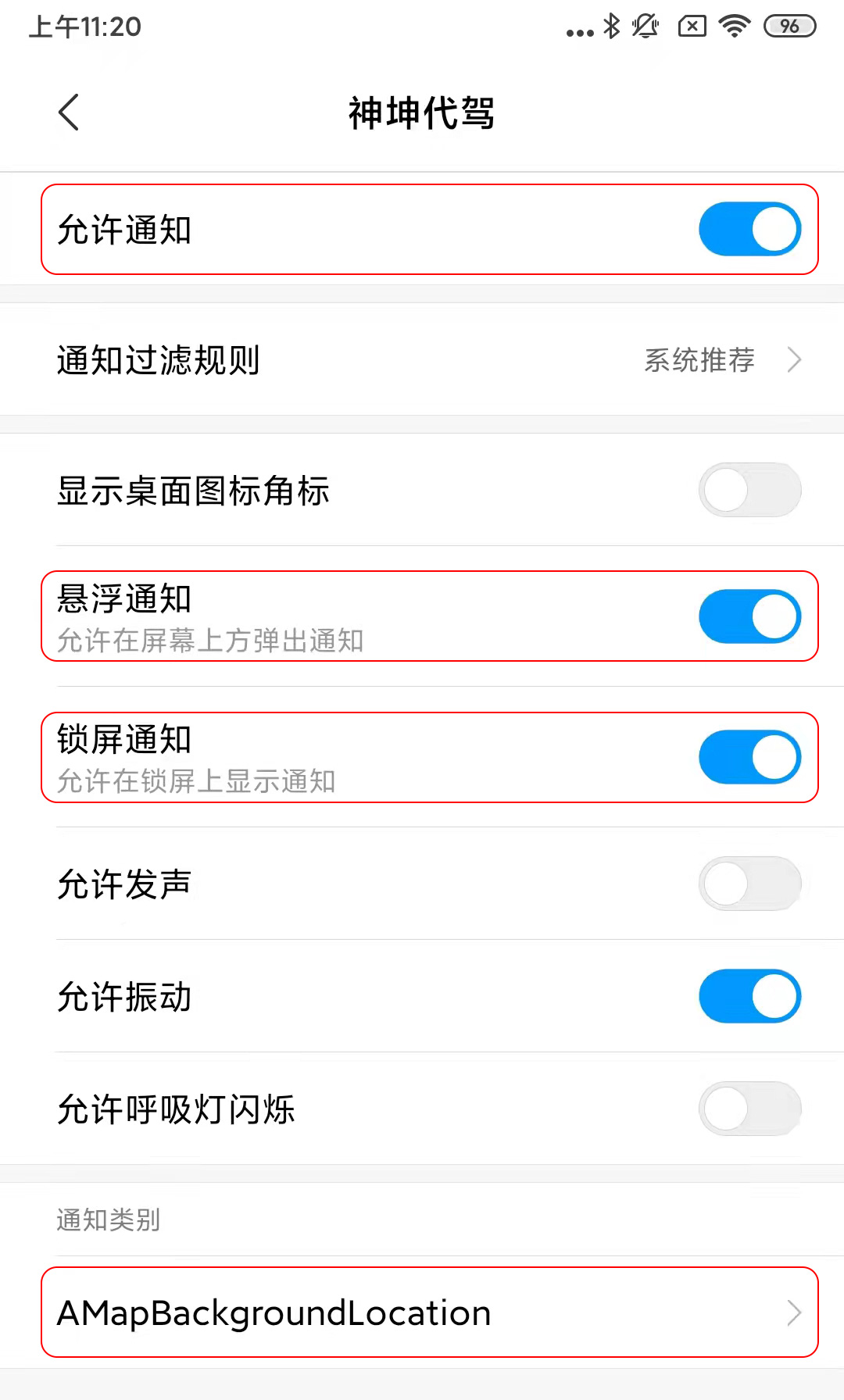
Task: Open 通知过滤规则 settings
Action: [x=422, y=360]
